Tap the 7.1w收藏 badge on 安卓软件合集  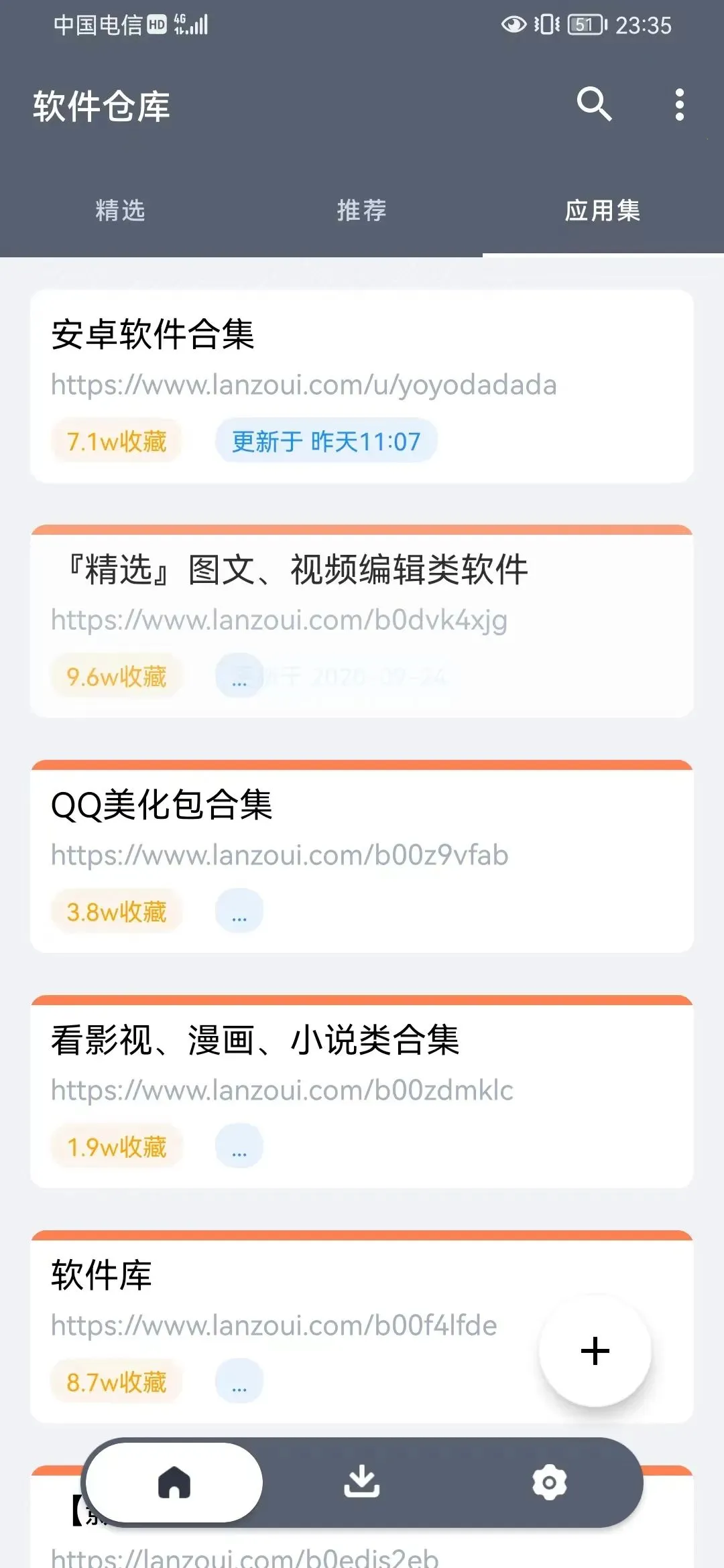[x=115, y=441]
